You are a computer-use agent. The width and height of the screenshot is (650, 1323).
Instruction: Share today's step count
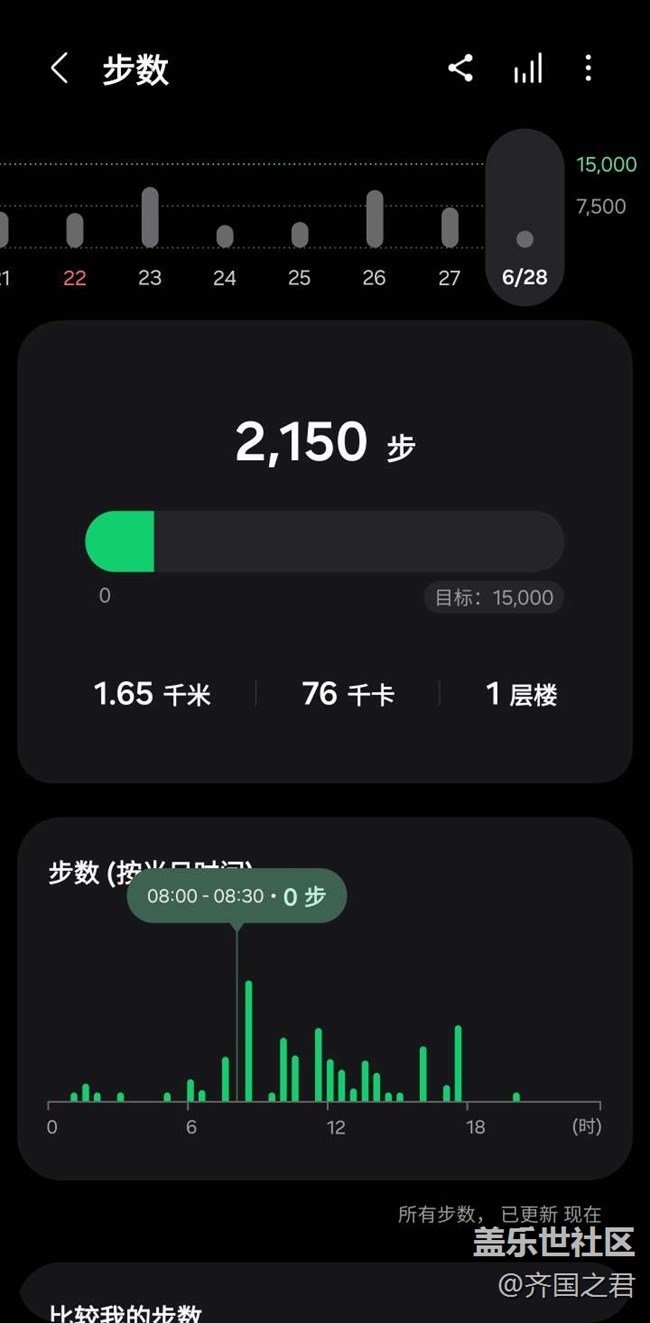460,69
